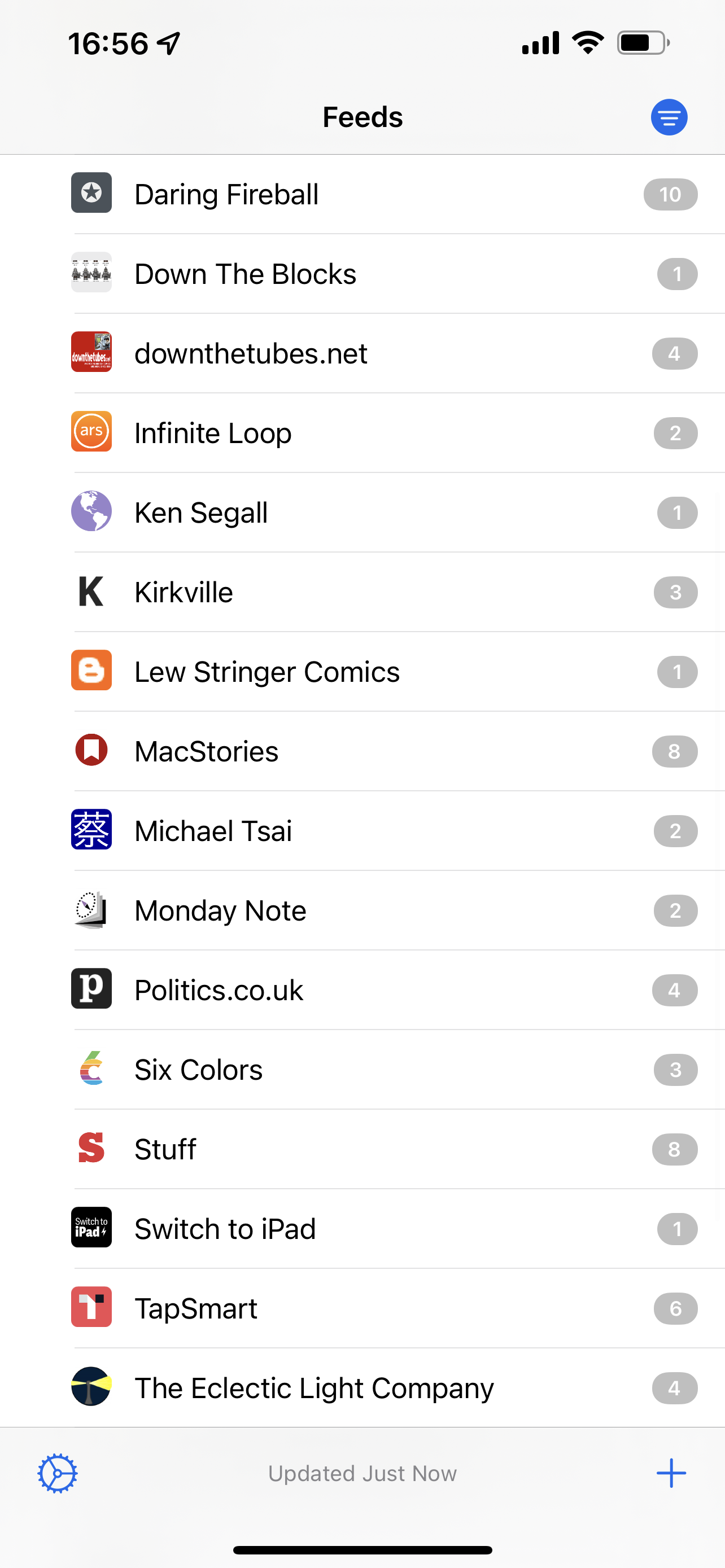Click Updated Just Now status text
Image resolution: width=725 pixels, height=1568 pixels.
(x=362, y=1473)
